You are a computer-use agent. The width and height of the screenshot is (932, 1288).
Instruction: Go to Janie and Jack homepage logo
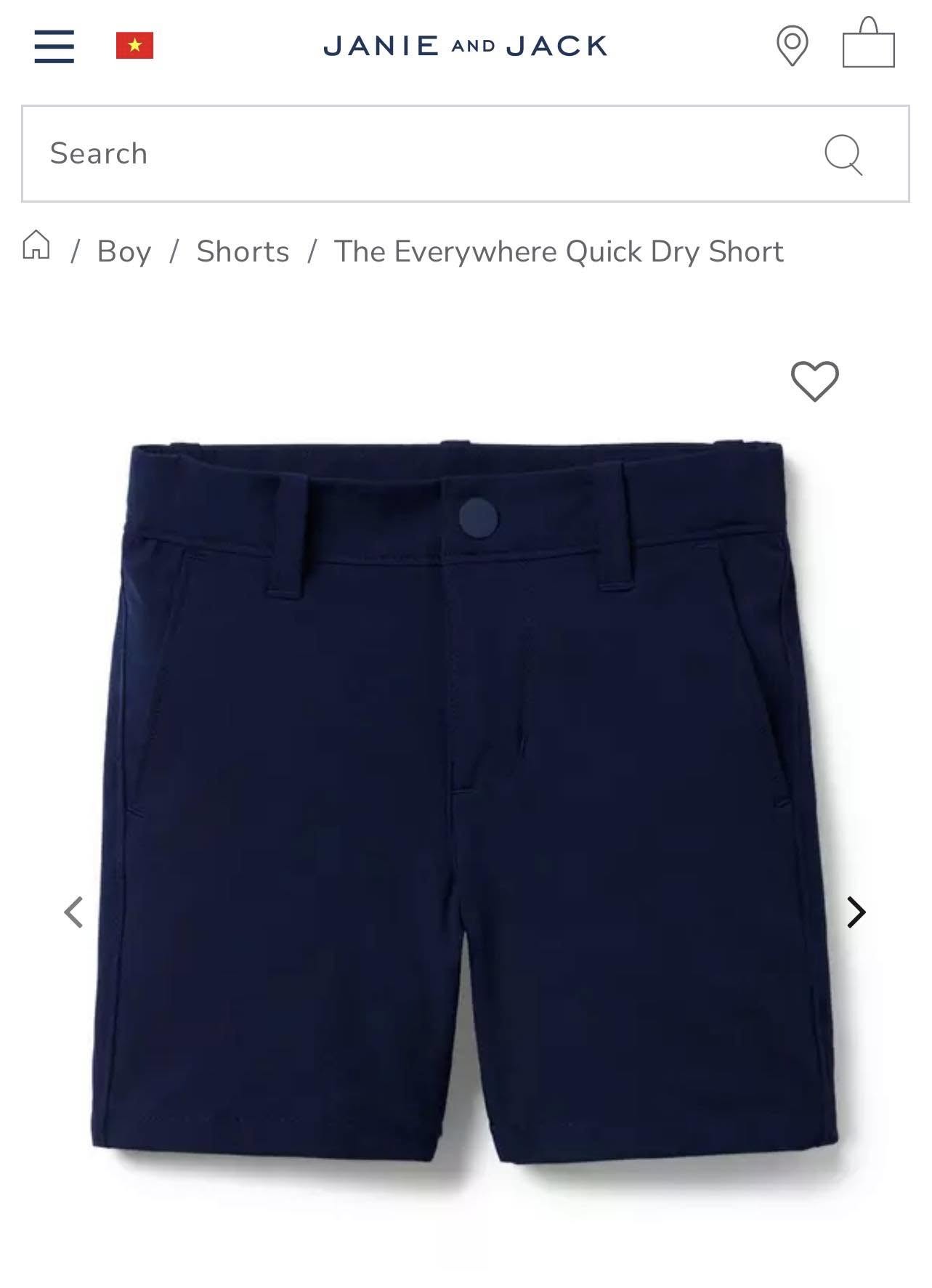coord(465,46)
